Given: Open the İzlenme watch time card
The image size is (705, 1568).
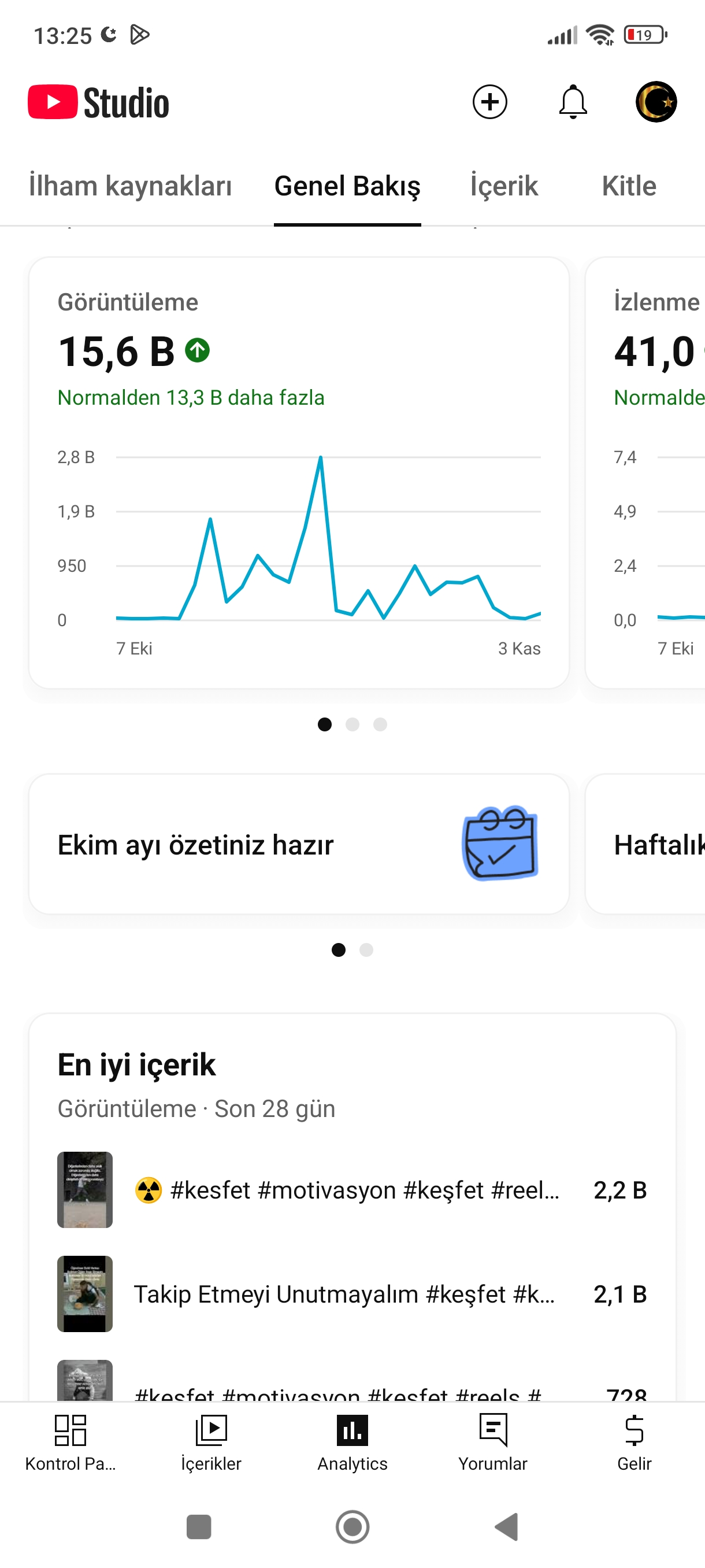Looking at the screenshot, I should (x=645, y=472).
